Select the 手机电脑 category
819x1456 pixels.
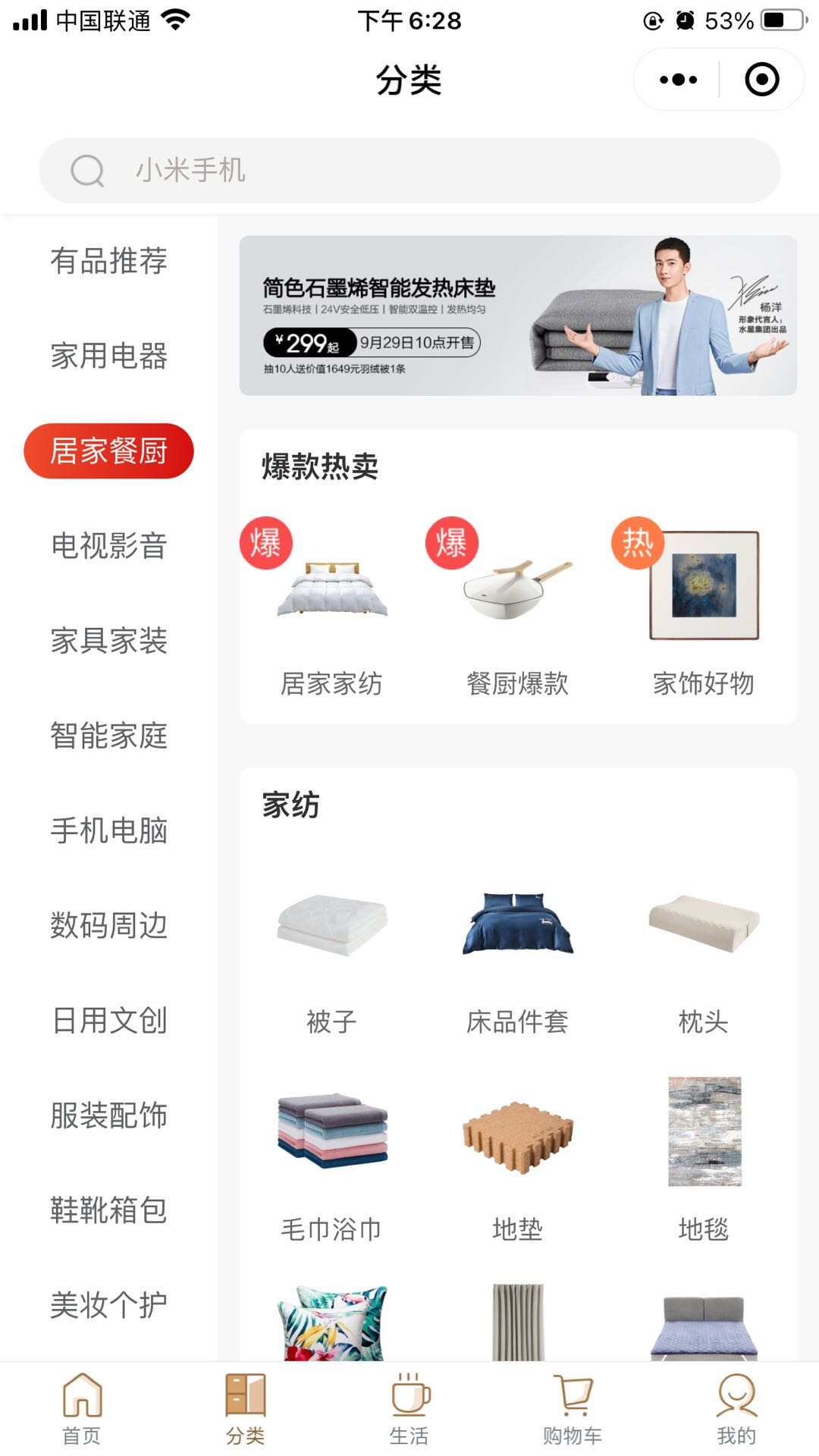click(108, 830)
